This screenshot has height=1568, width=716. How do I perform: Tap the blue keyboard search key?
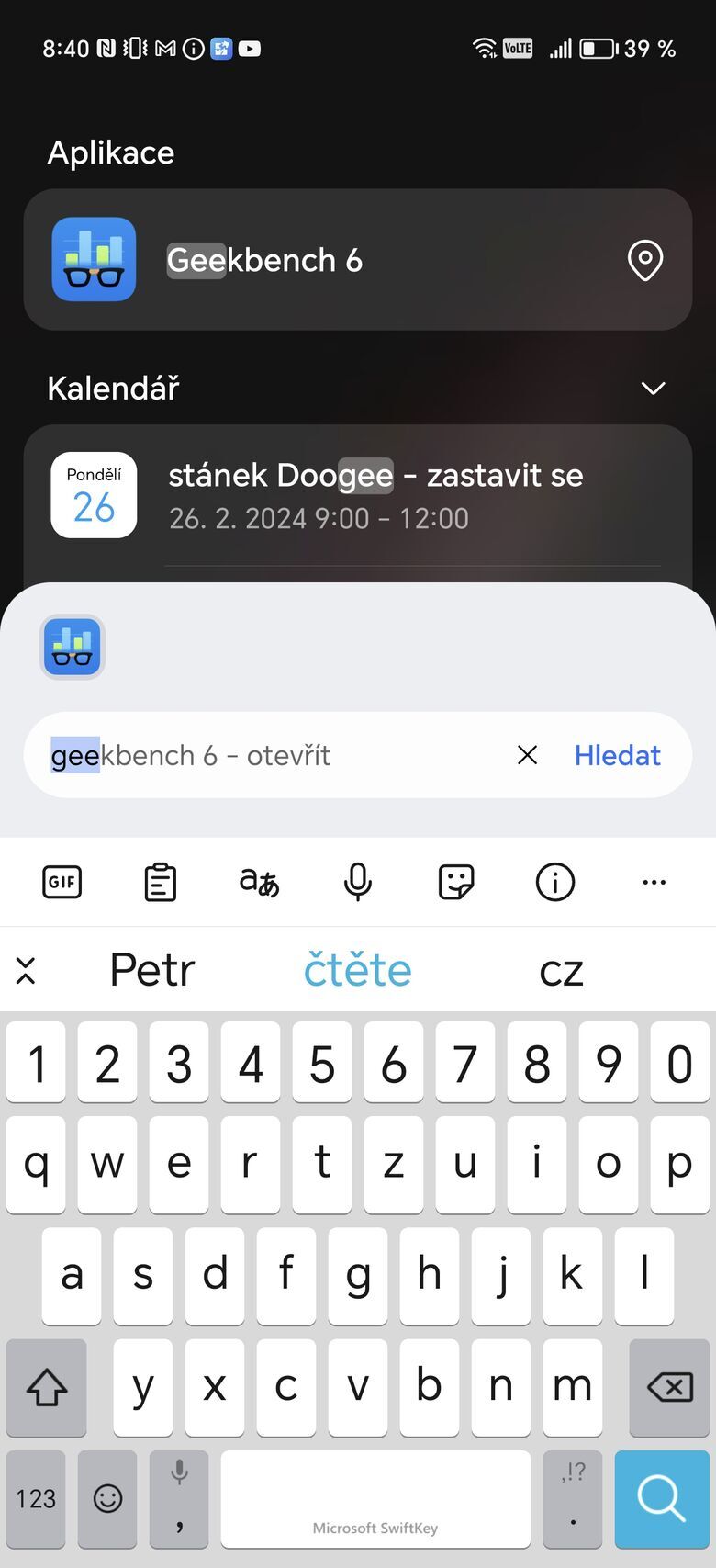point(662,1499)
